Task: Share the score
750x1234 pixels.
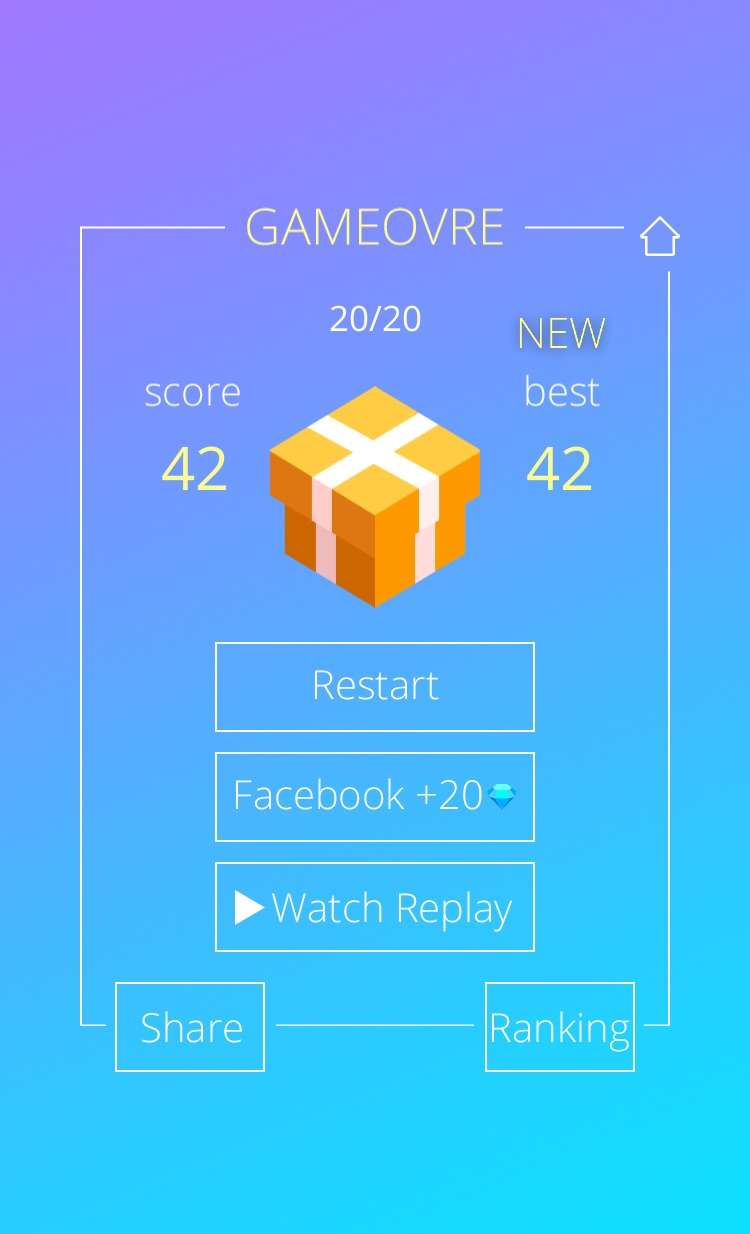Action: point(190,1027)
